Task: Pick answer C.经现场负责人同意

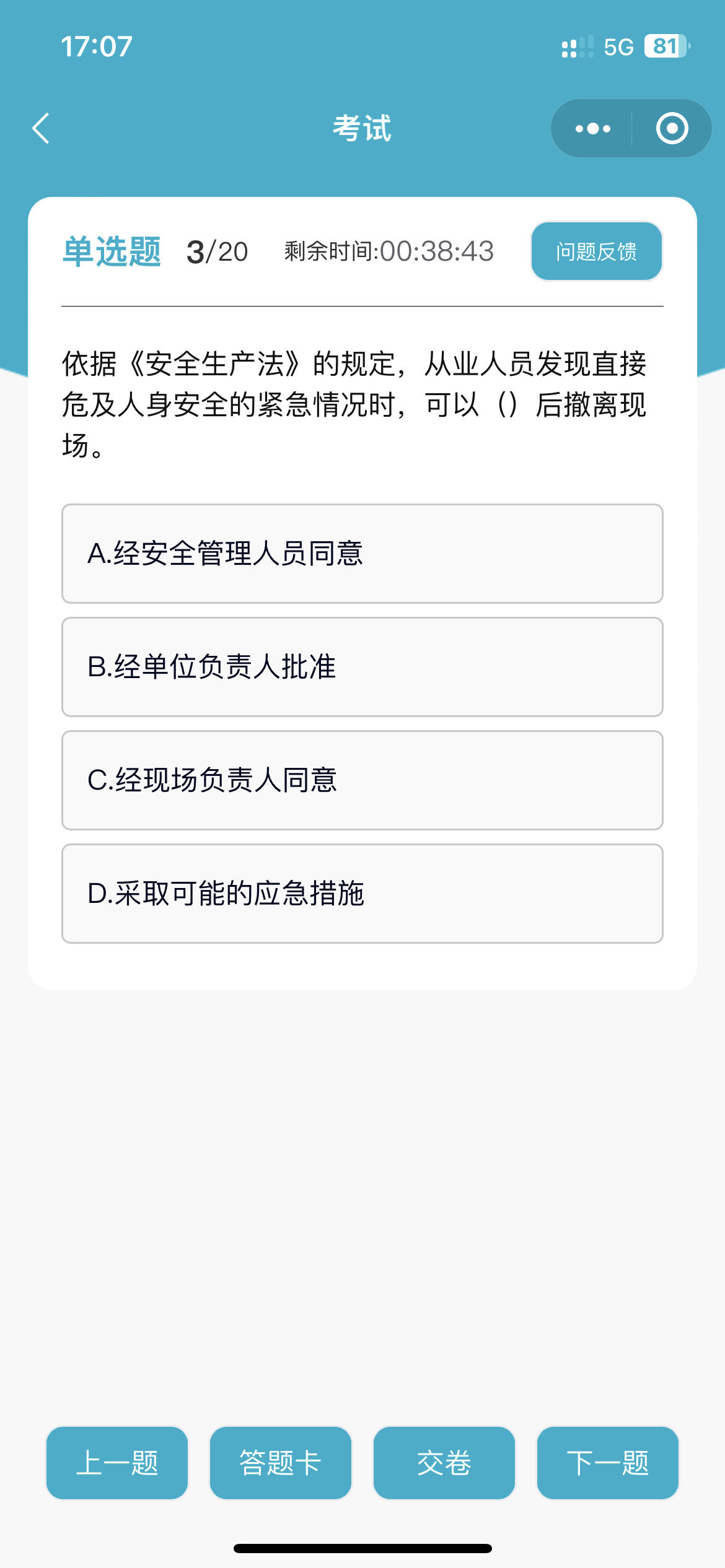Action: 362,780
